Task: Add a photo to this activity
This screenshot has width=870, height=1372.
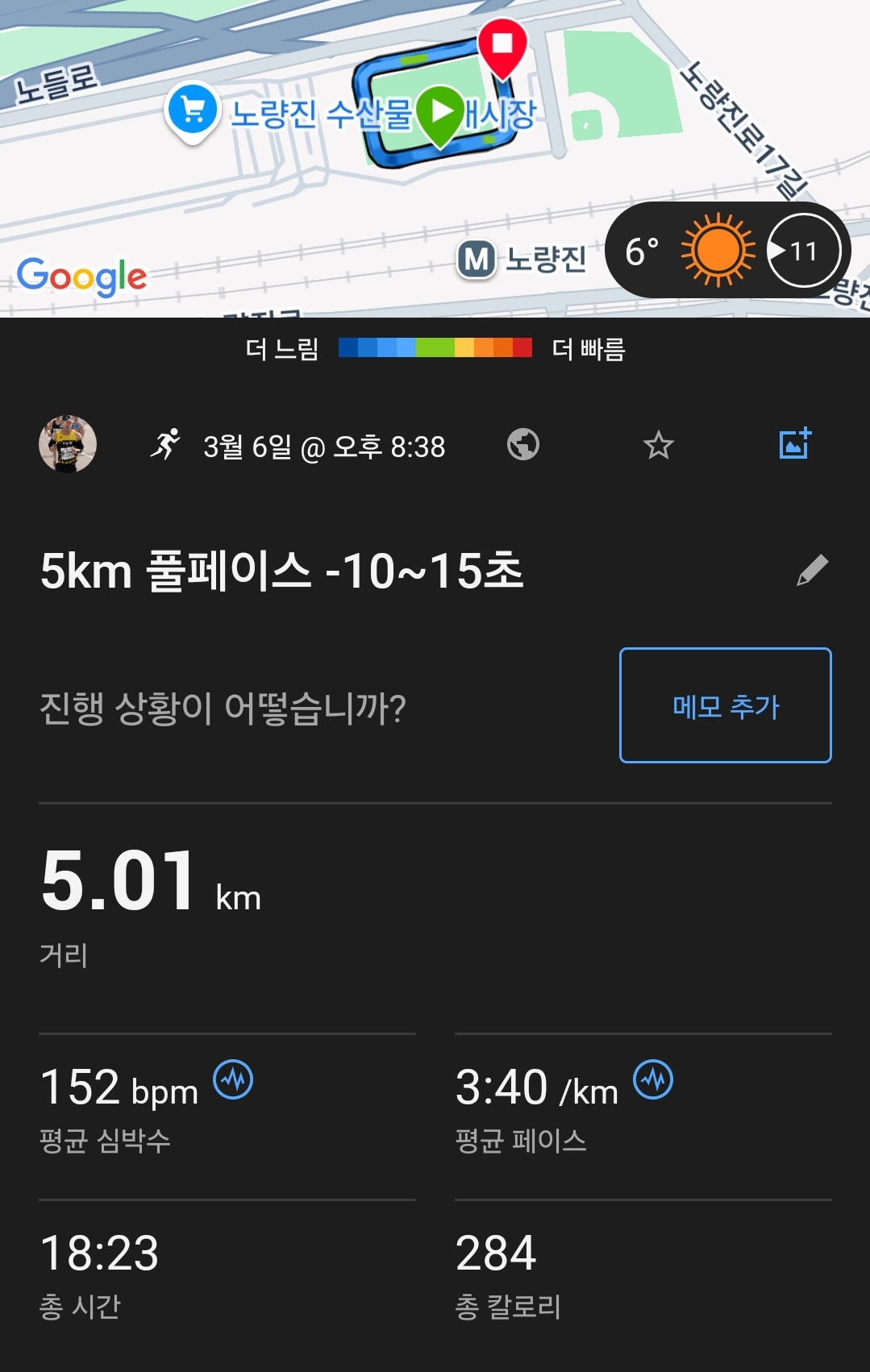Action: click(795, 444)
